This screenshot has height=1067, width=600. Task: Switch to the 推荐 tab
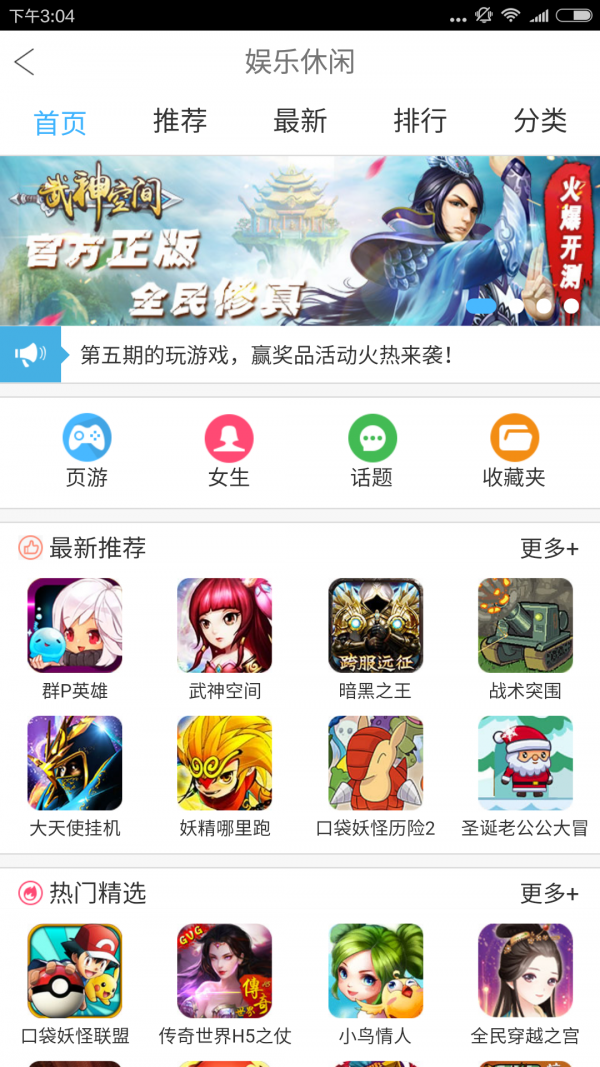coord(180,121)
